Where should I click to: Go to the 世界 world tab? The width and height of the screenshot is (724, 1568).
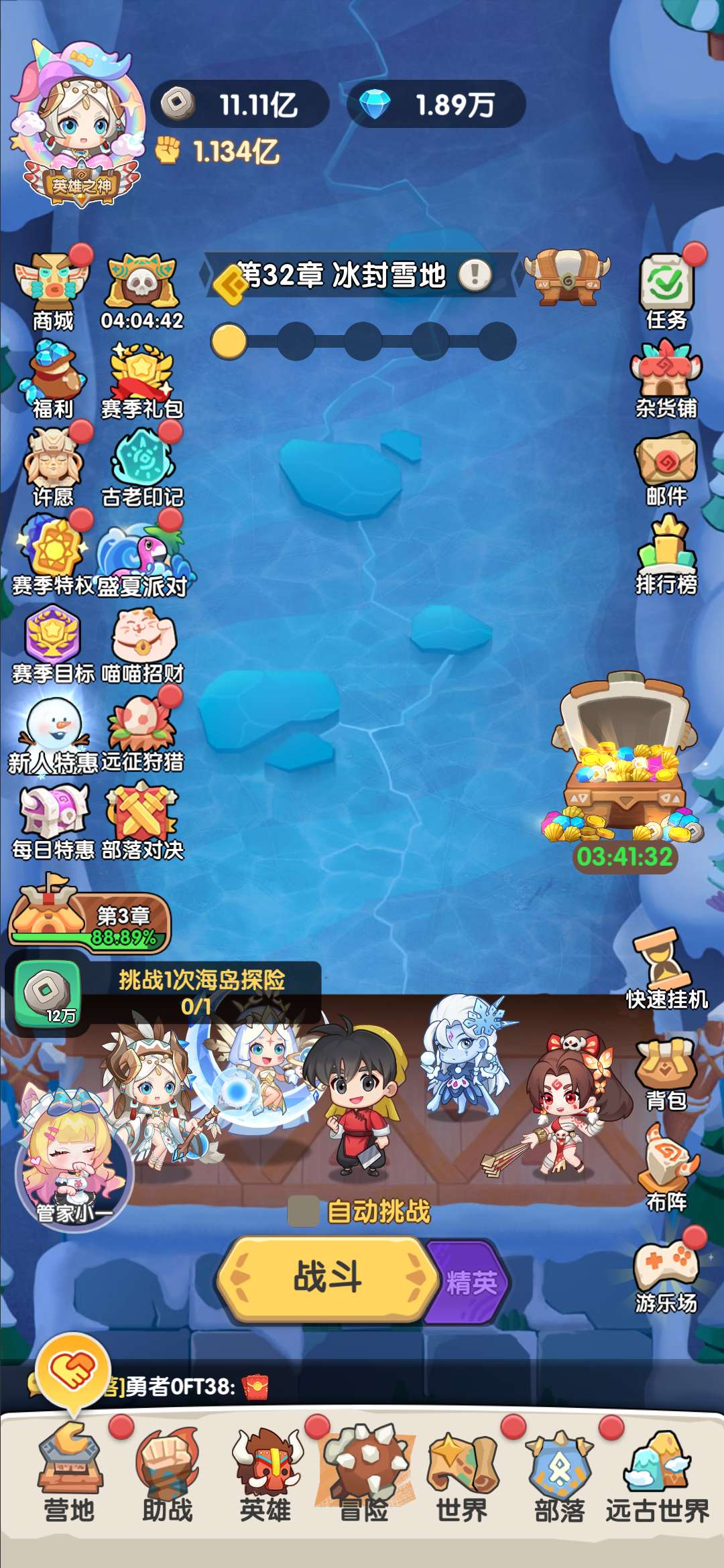(x=462, y=1474)
